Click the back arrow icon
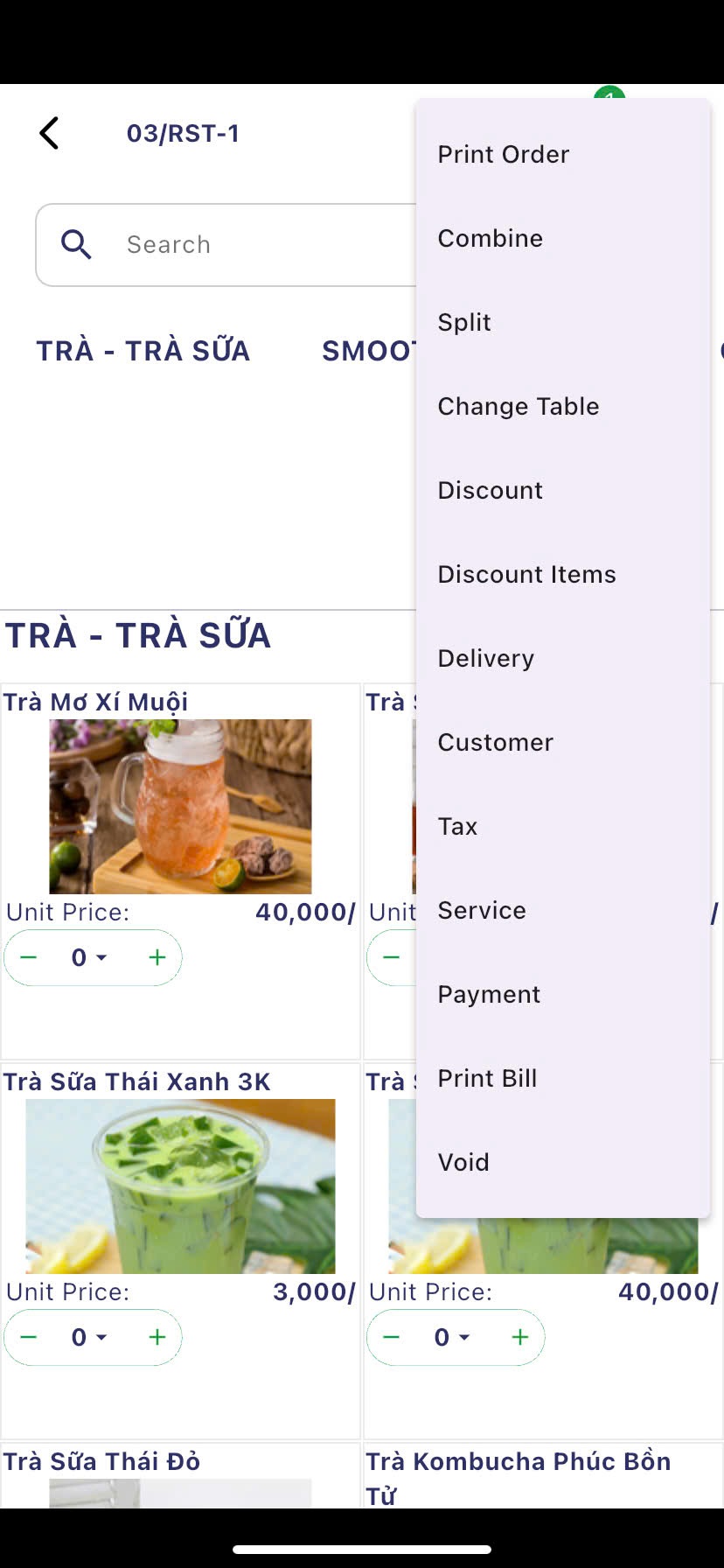The height and width of the screenshot is (1568, 724). [x=48, y=132]
